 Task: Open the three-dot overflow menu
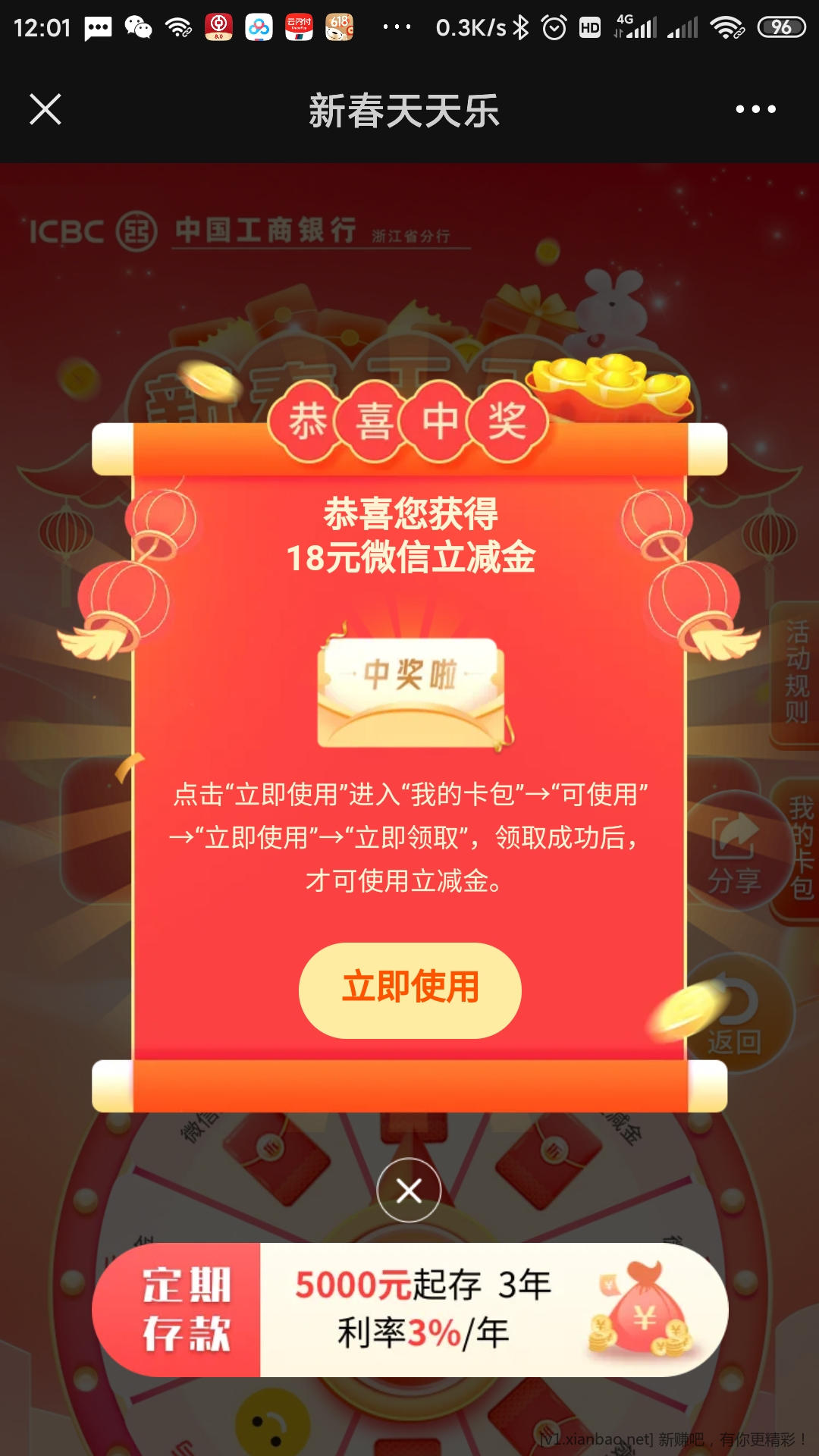tap(755, 109)
